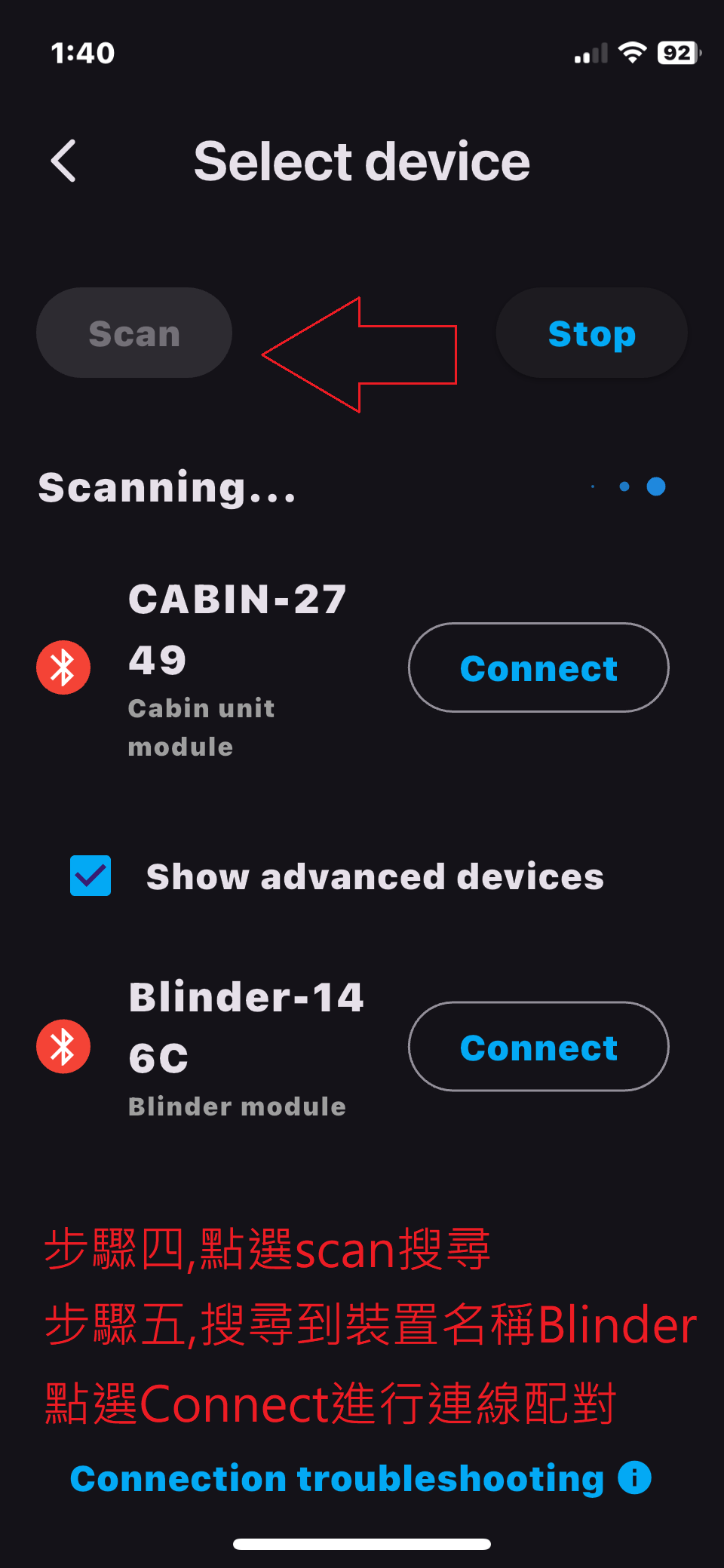The image size is (724, 1568).
Task: Go back from Select device
Action: point(64,161)
